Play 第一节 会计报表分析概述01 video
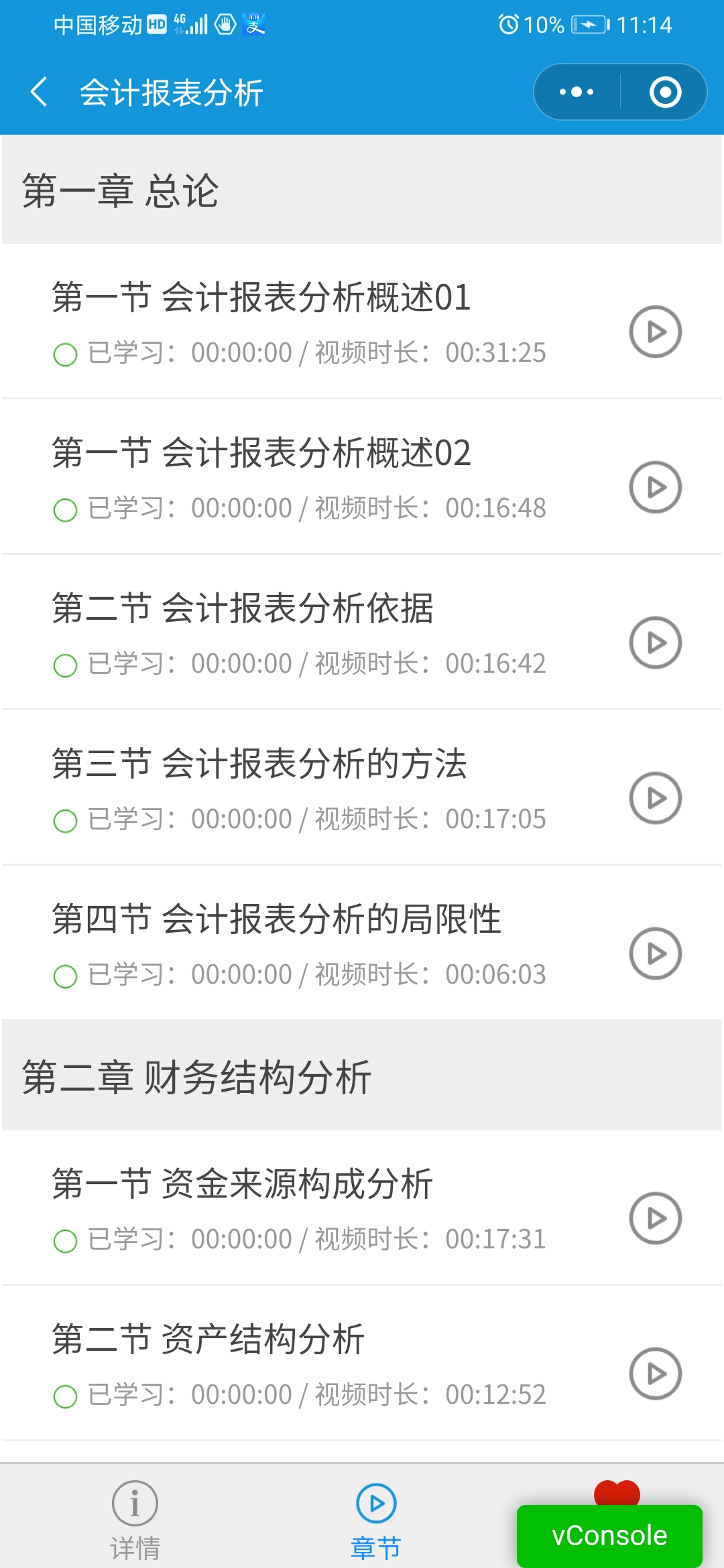The image size is (724, 1568). [x=655, y=332]
